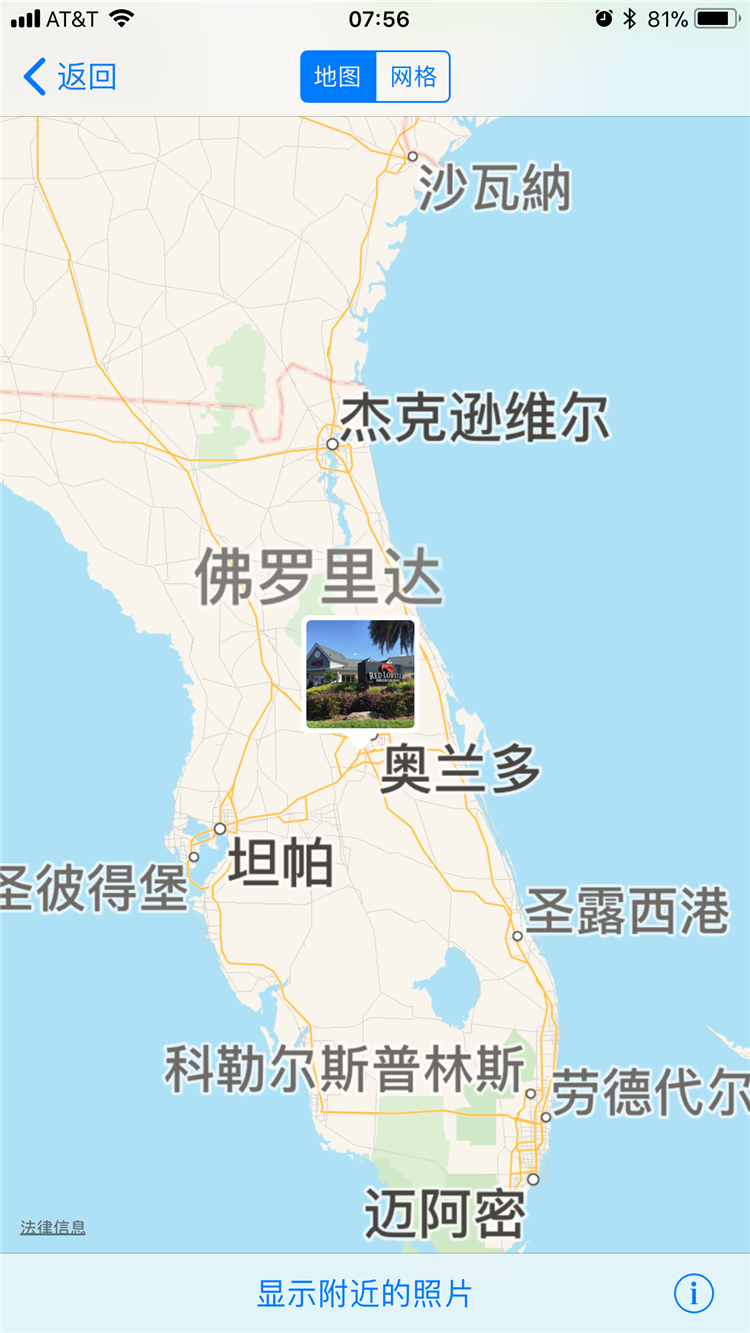750x1333 pixels.
Task: Open the Red Lobster photo thumbnail
Action: tap(360, 673)
